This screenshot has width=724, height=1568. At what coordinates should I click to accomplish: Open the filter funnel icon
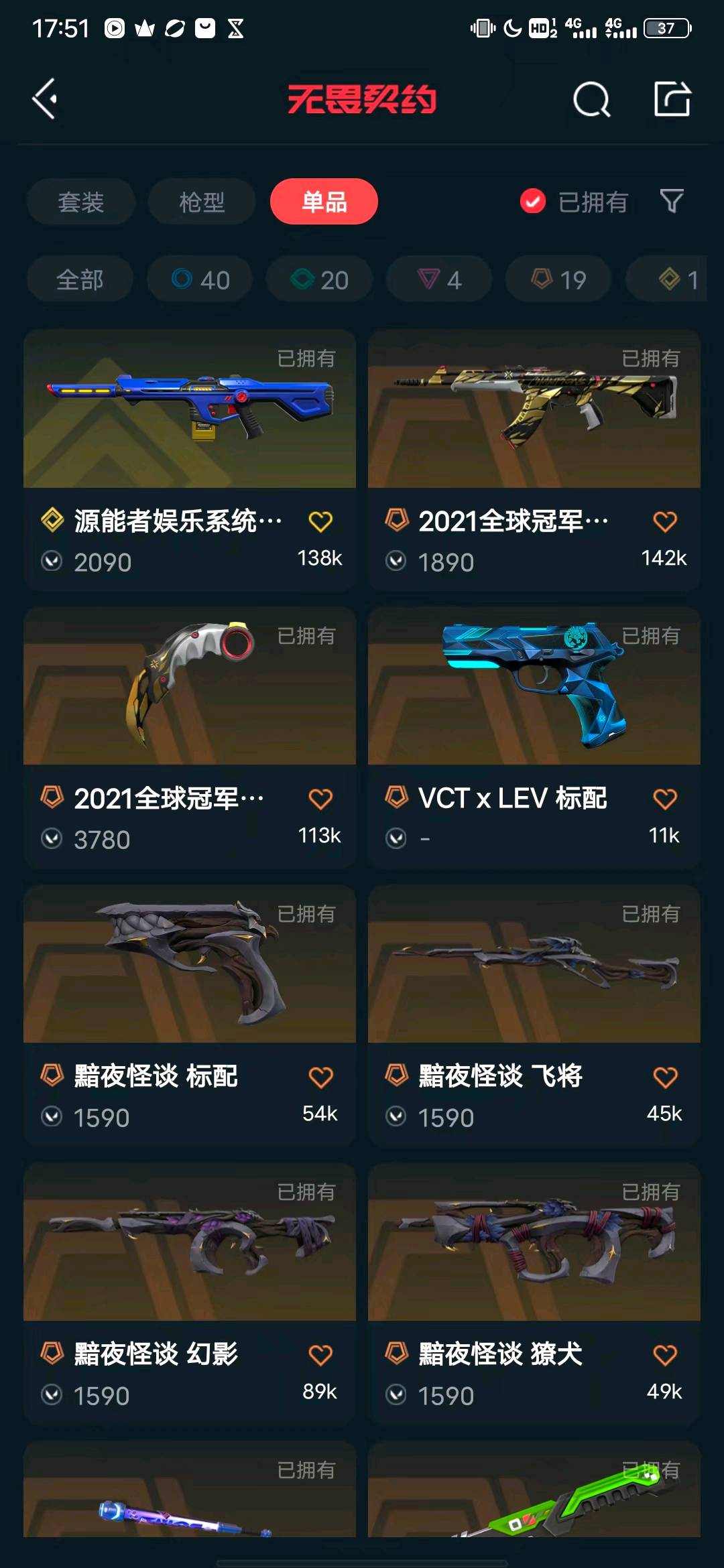click(x=672, y=201)
